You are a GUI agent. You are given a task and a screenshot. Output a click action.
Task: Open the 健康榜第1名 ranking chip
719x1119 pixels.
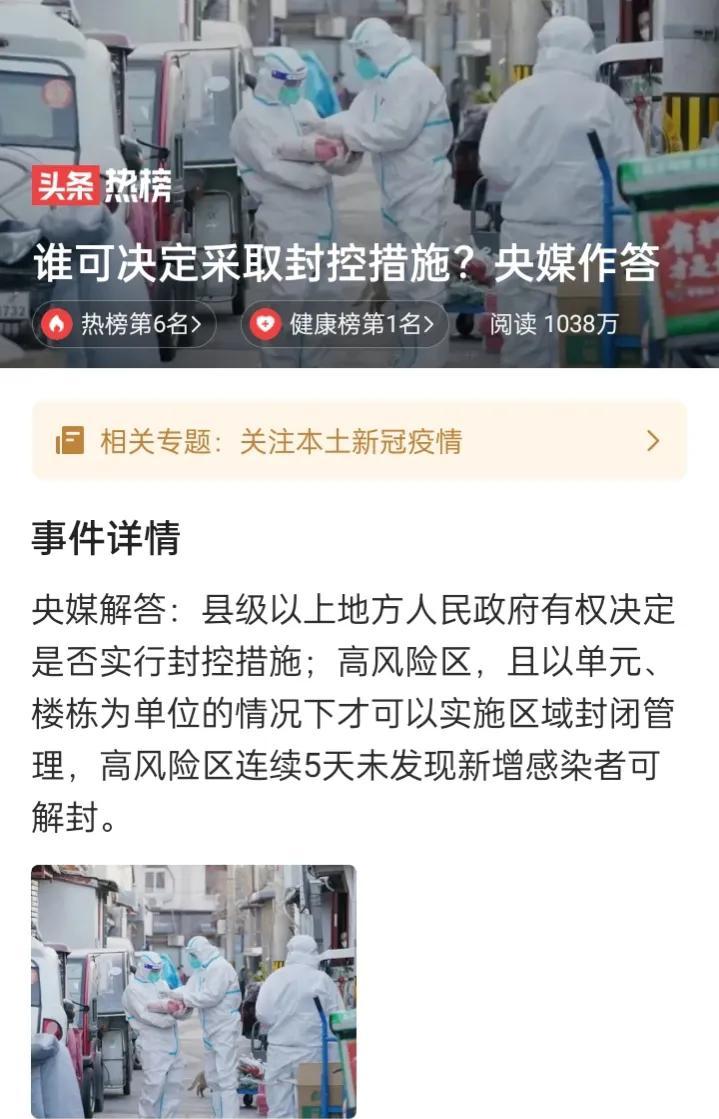click(345, 325)
